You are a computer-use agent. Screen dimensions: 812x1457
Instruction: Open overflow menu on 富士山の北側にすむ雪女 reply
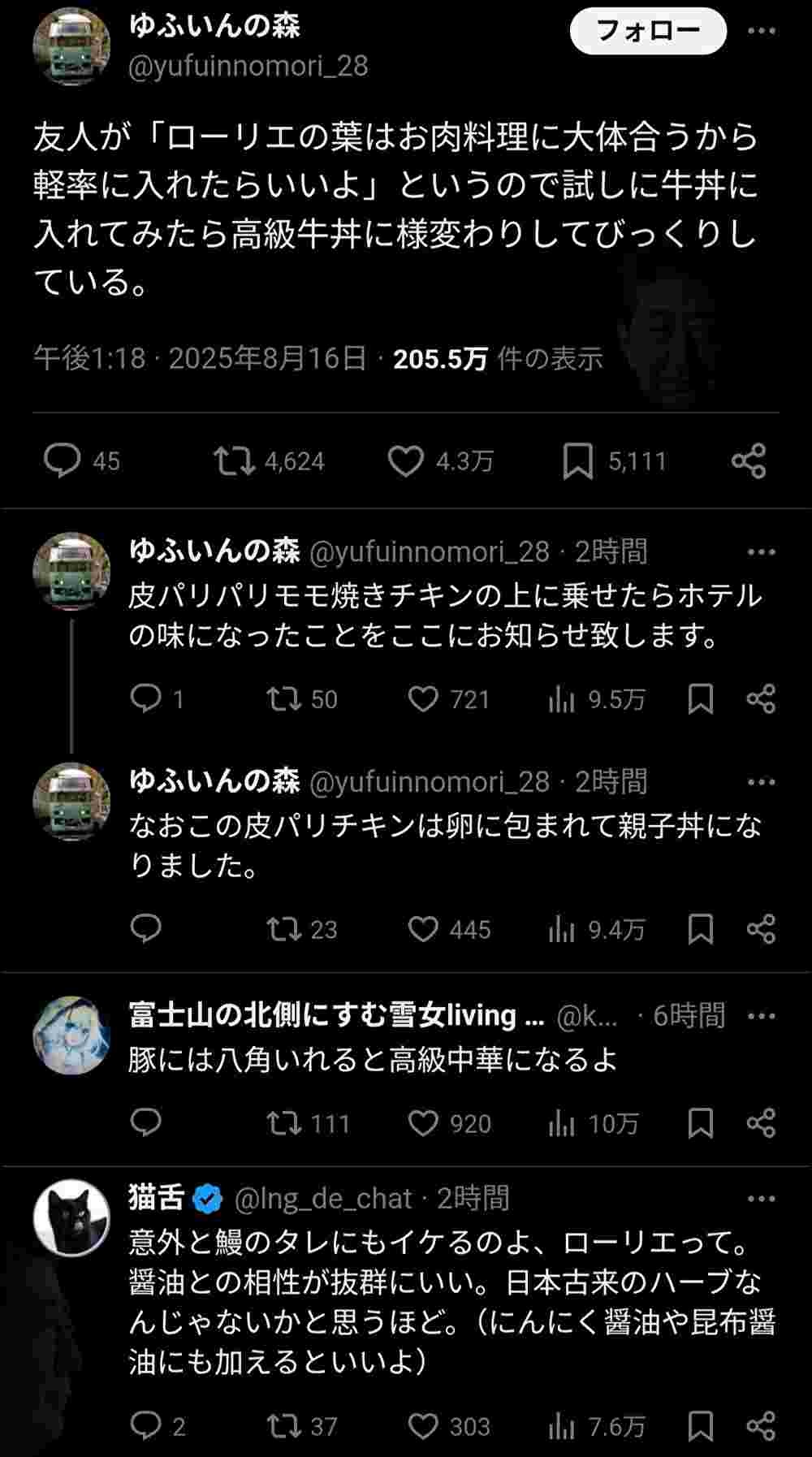pyautogui.click(x=761, y=1016)
